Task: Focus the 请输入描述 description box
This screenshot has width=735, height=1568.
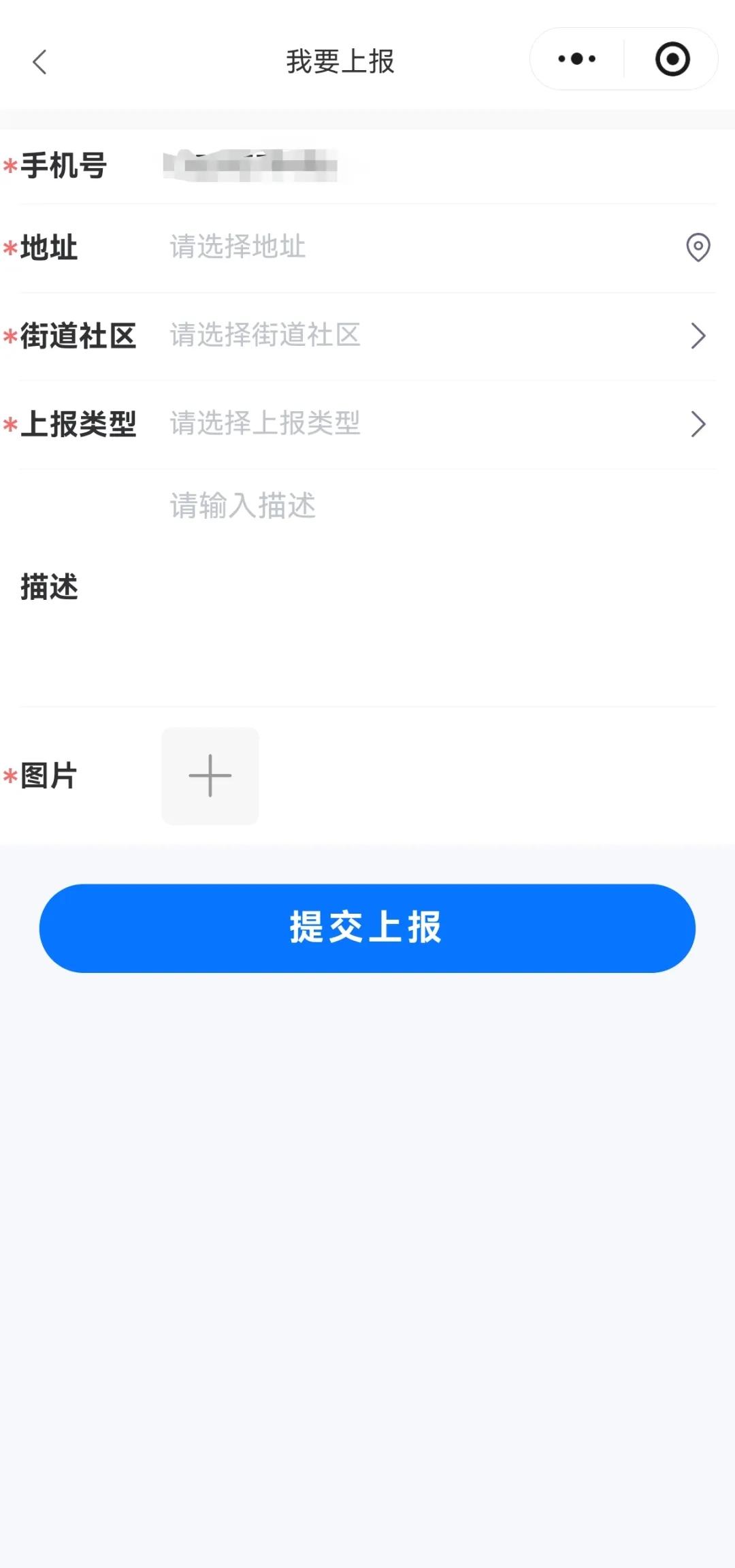Action: [436, 586]
